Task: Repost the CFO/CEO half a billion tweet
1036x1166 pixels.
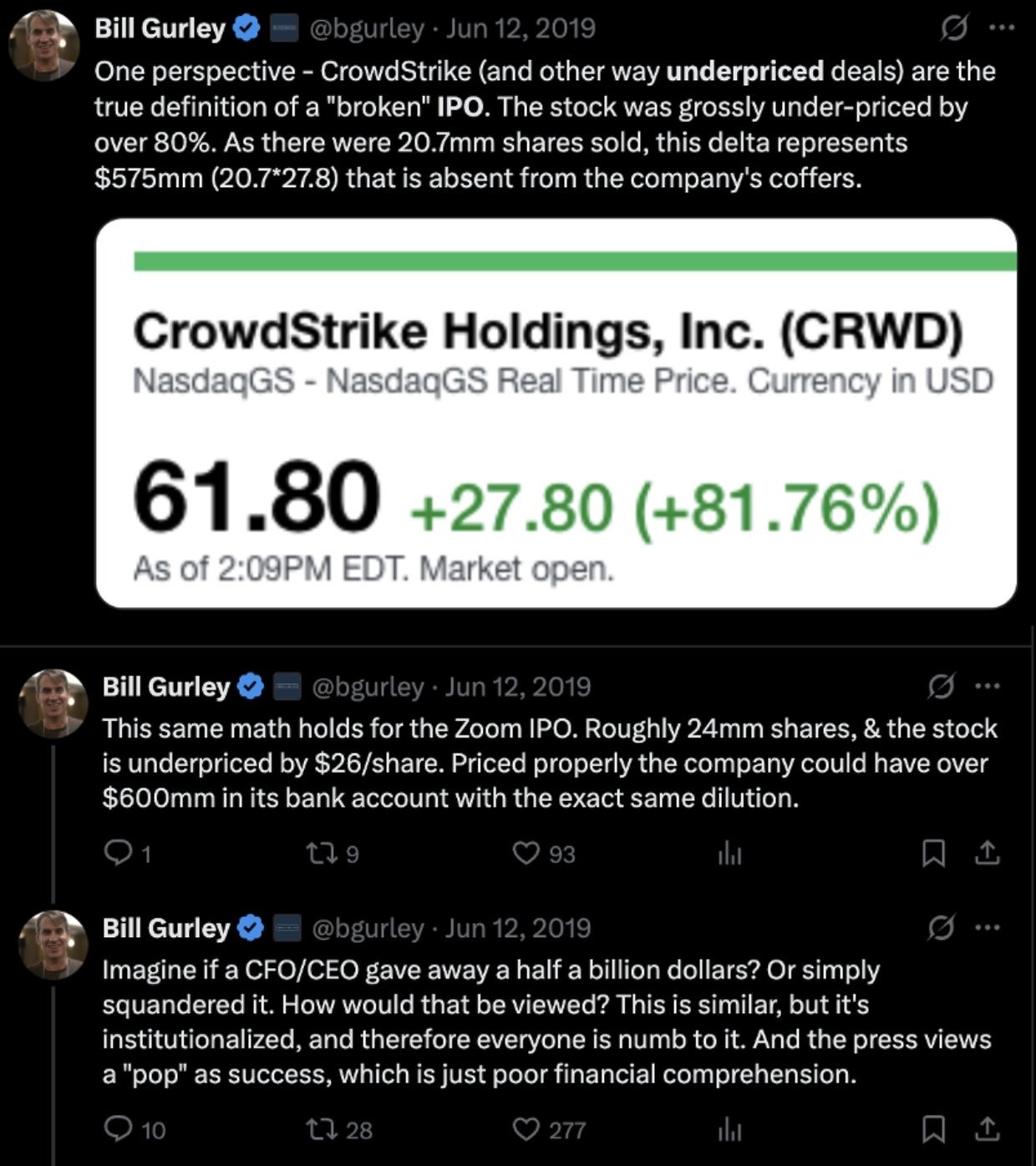Action: [x=319, y=1129]
